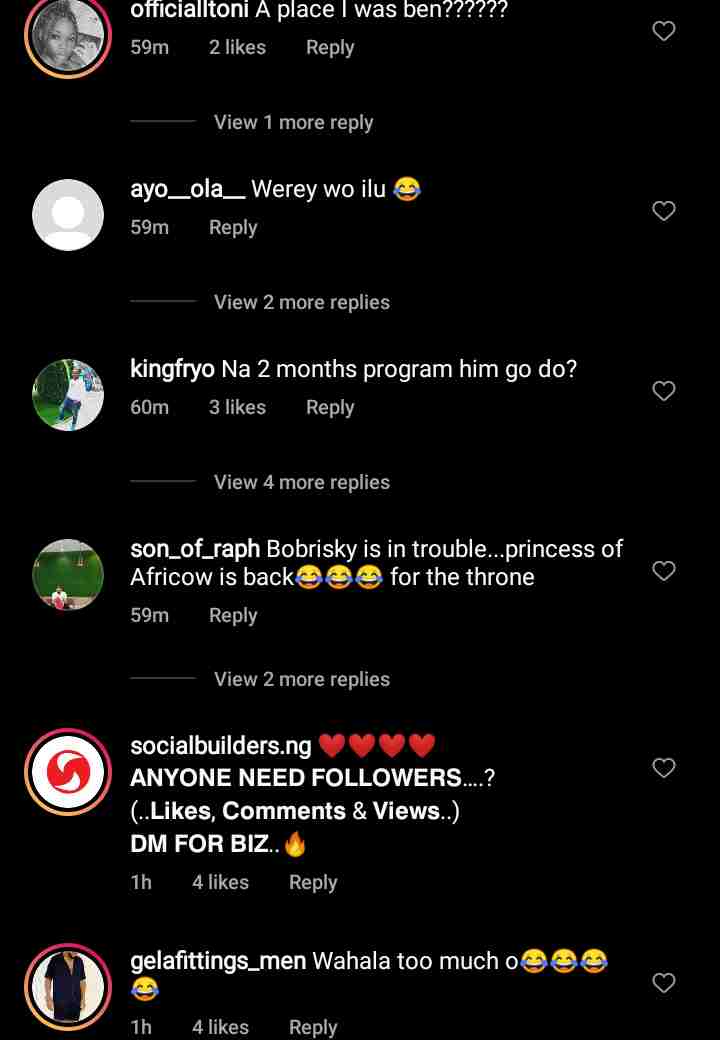View 2 more replies under son_of_raph
720x1040 pixels.
301,679
